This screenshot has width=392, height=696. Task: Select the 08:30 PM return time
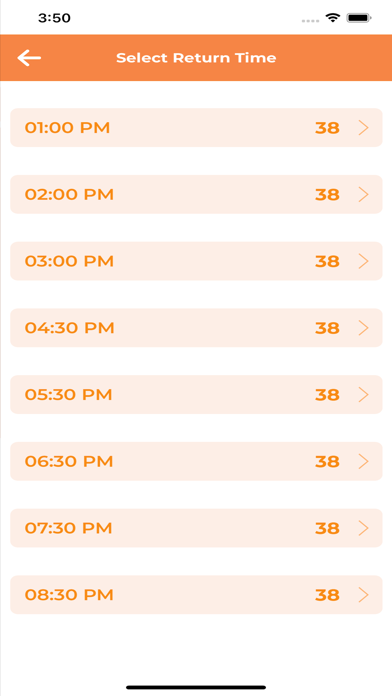[x=196, y=595]
